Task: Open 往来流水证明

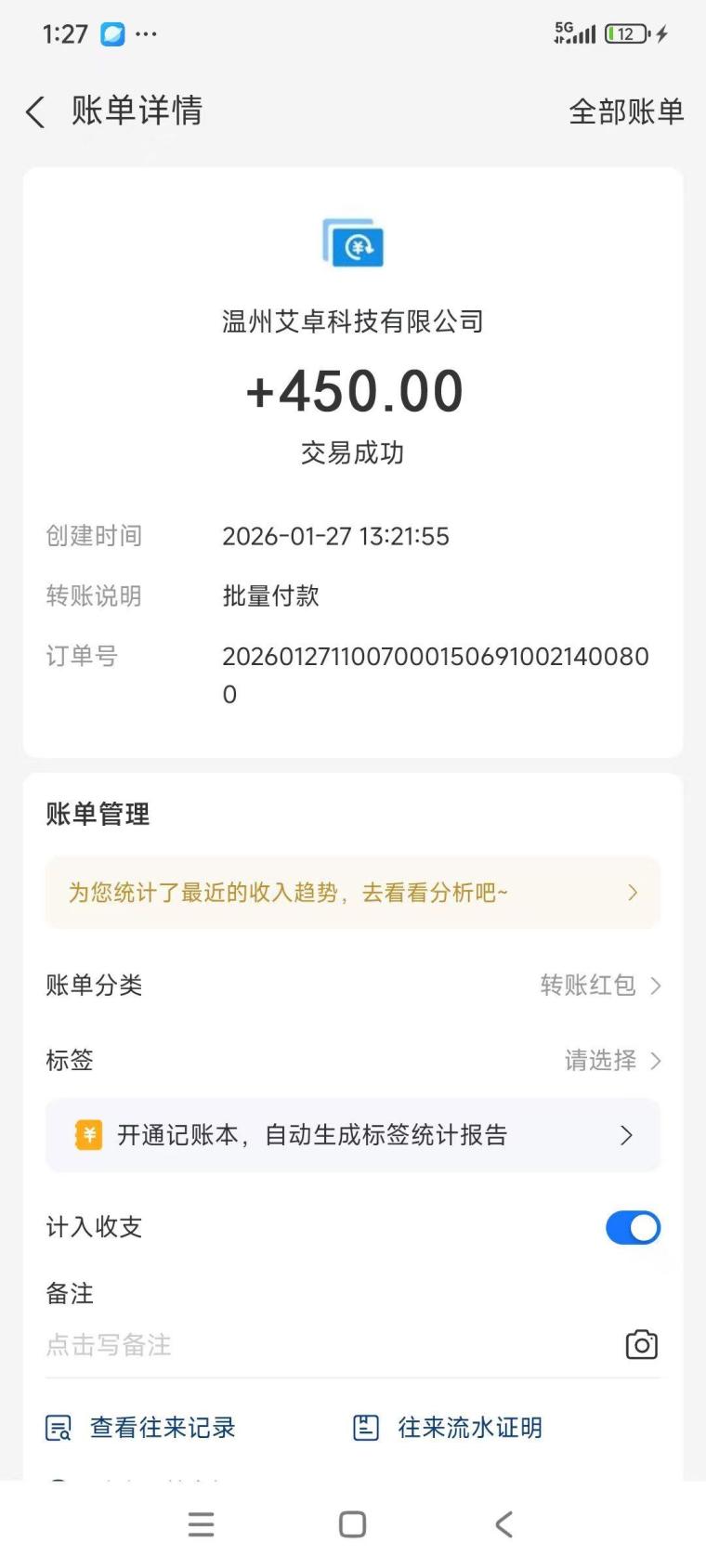Action: [449, 1428]
